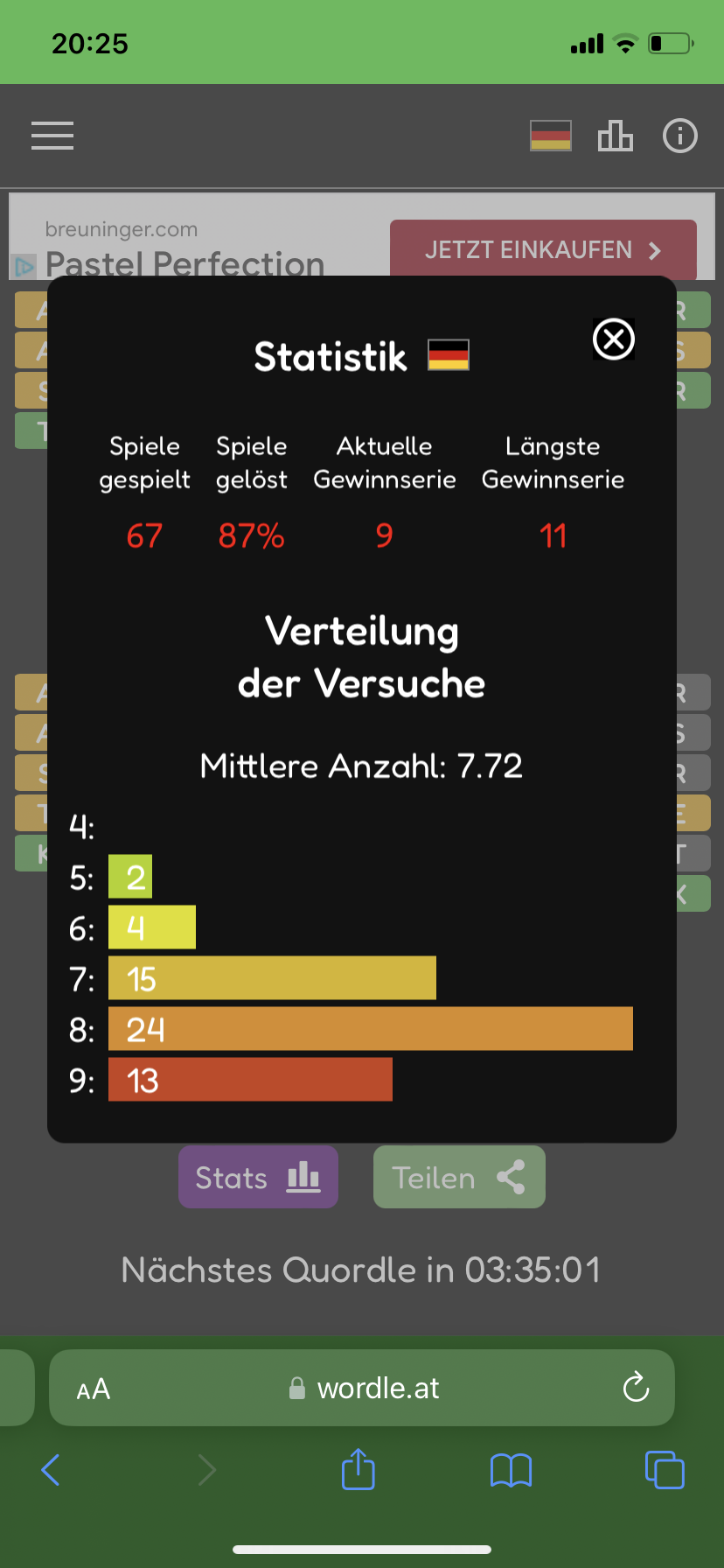Open the Safari AA reader options

(x=94, y=1389)
